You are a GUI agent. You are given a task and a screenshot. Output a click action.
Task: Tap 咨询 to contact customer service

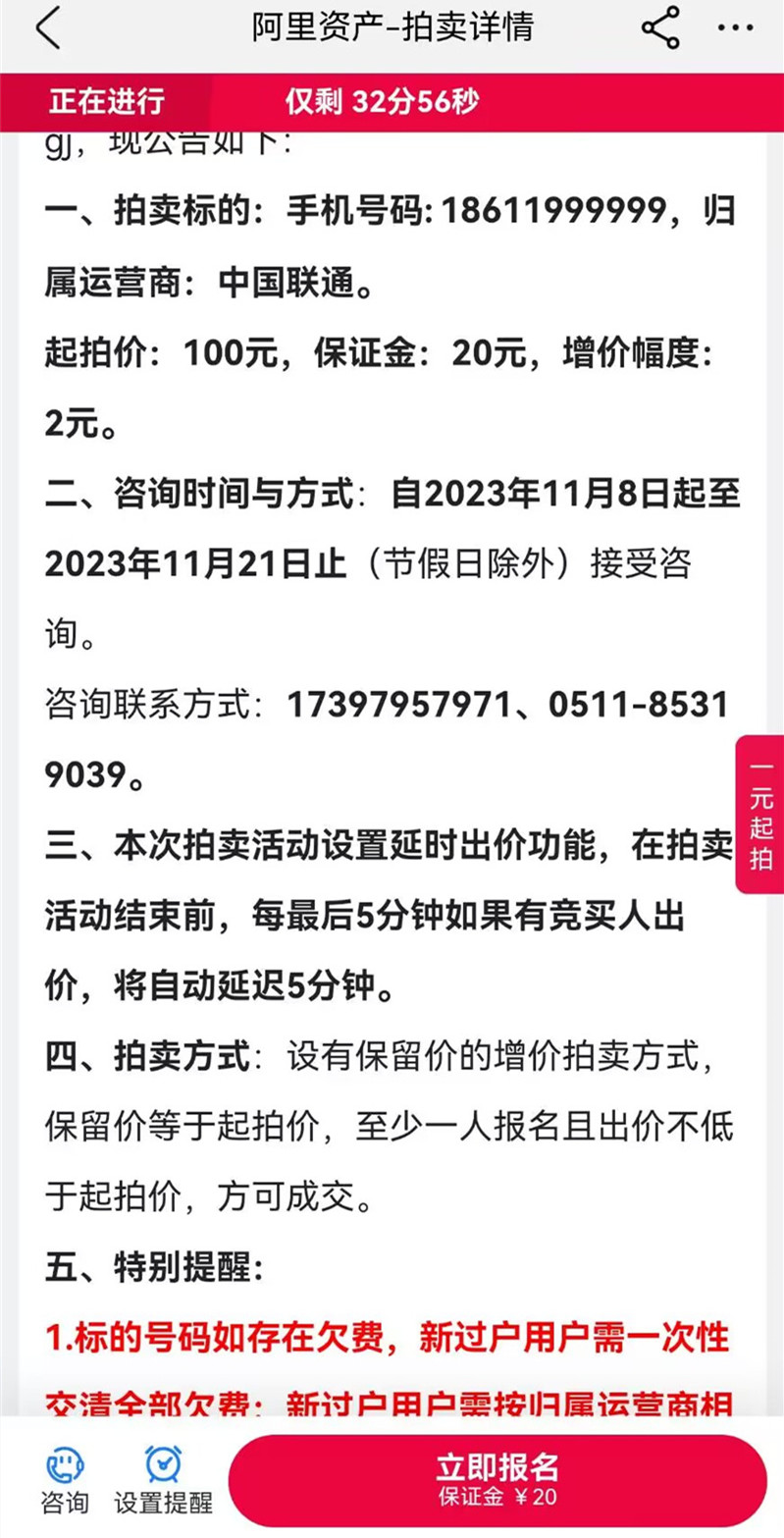point(65,1480)
